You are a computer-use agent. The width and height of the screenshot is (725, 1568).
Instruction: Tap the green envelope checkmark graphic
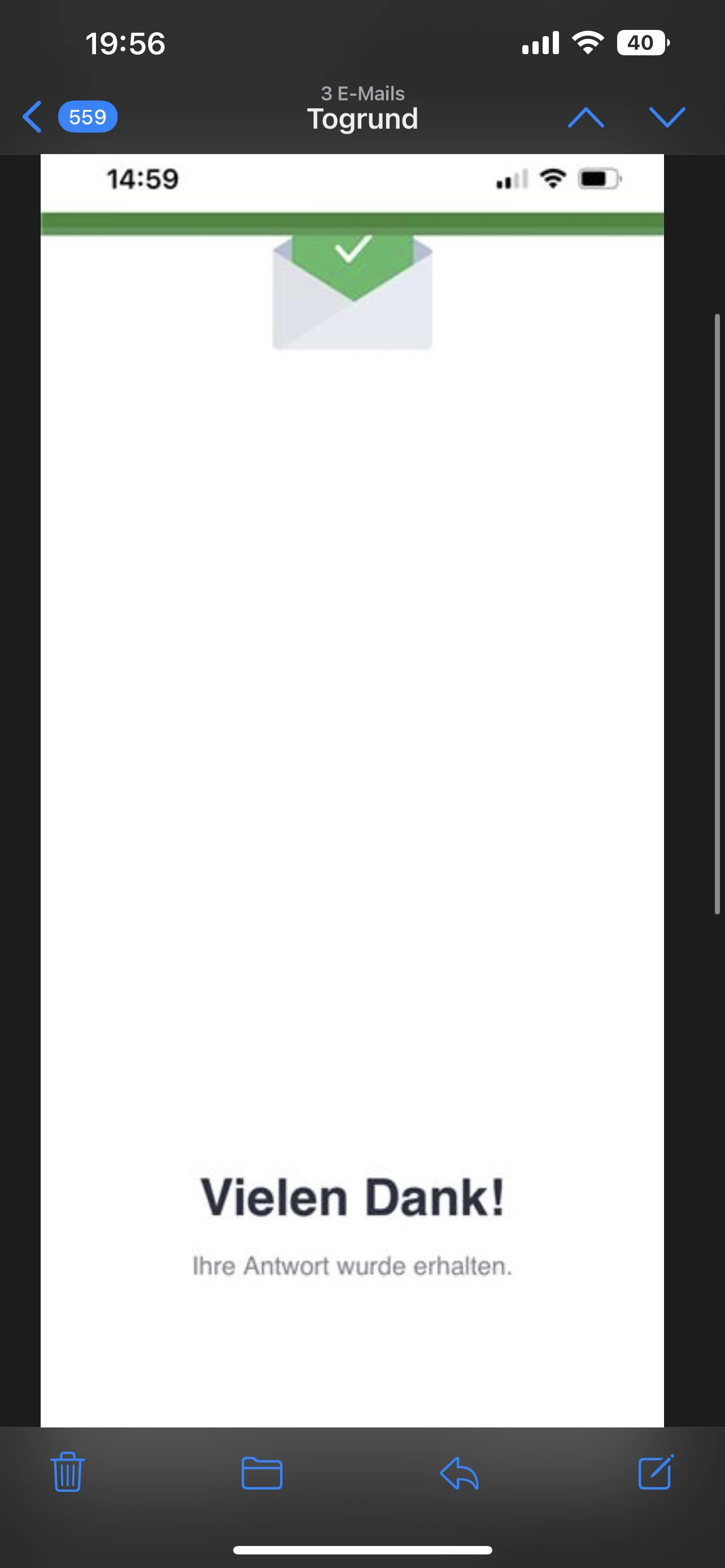[352, 292]
